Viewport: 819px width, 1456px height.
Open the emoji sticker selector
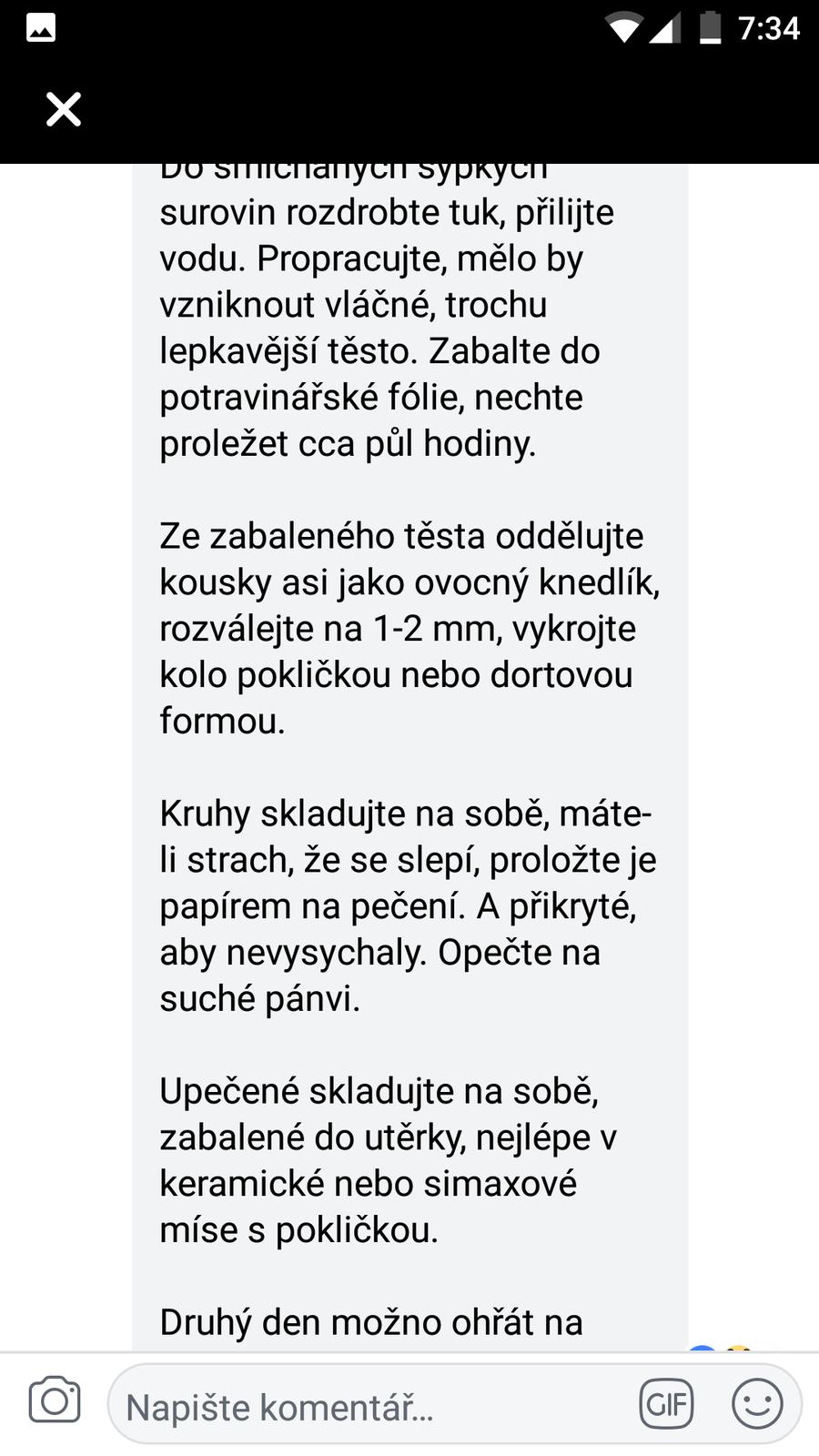pos(757,1404)
